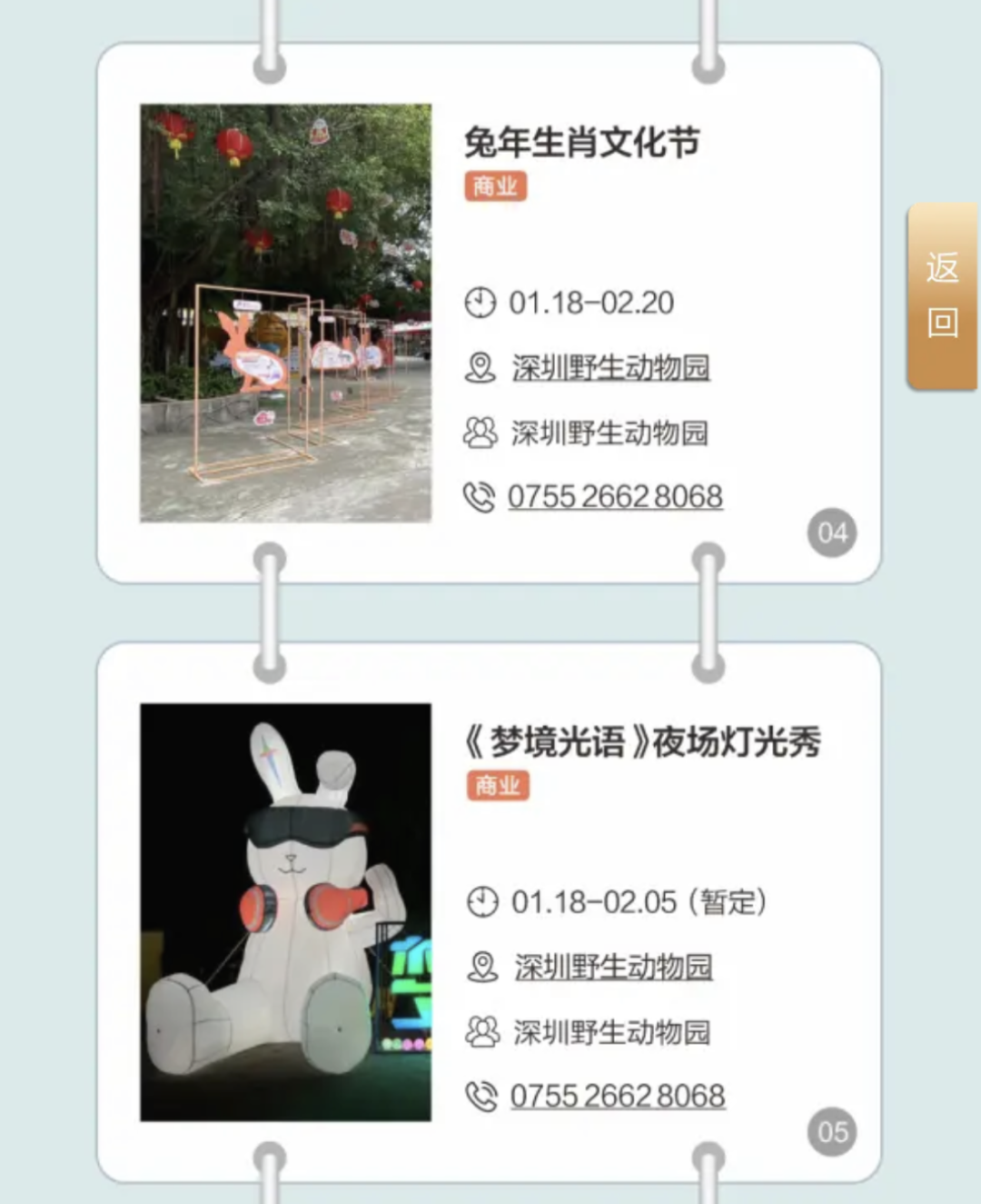The height and width of the screenshot is (1204, 981).
Task: Call 0755 2662 8068 for 兔年生肖文化节
Action: click(615, 497)
